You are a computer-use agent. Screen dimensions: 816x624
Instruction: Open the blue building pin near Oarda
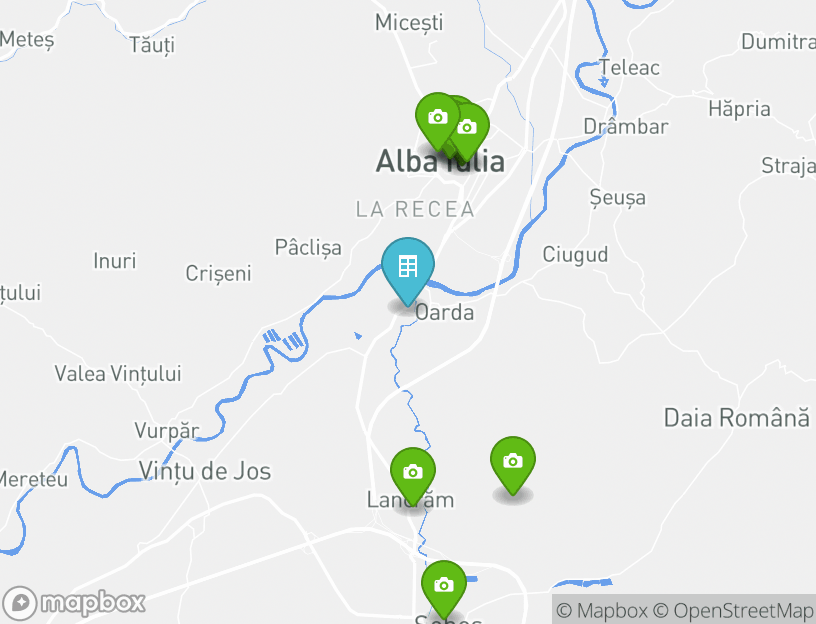[x=408, y=268]
